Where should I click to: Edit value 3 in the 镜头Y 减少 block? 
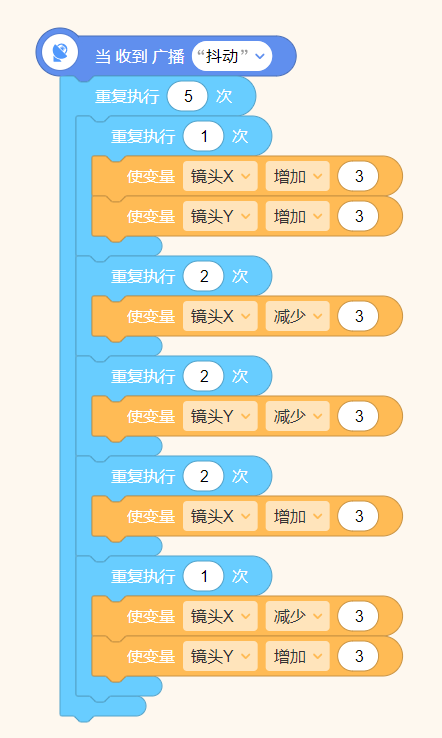click(x=358, y=416)
